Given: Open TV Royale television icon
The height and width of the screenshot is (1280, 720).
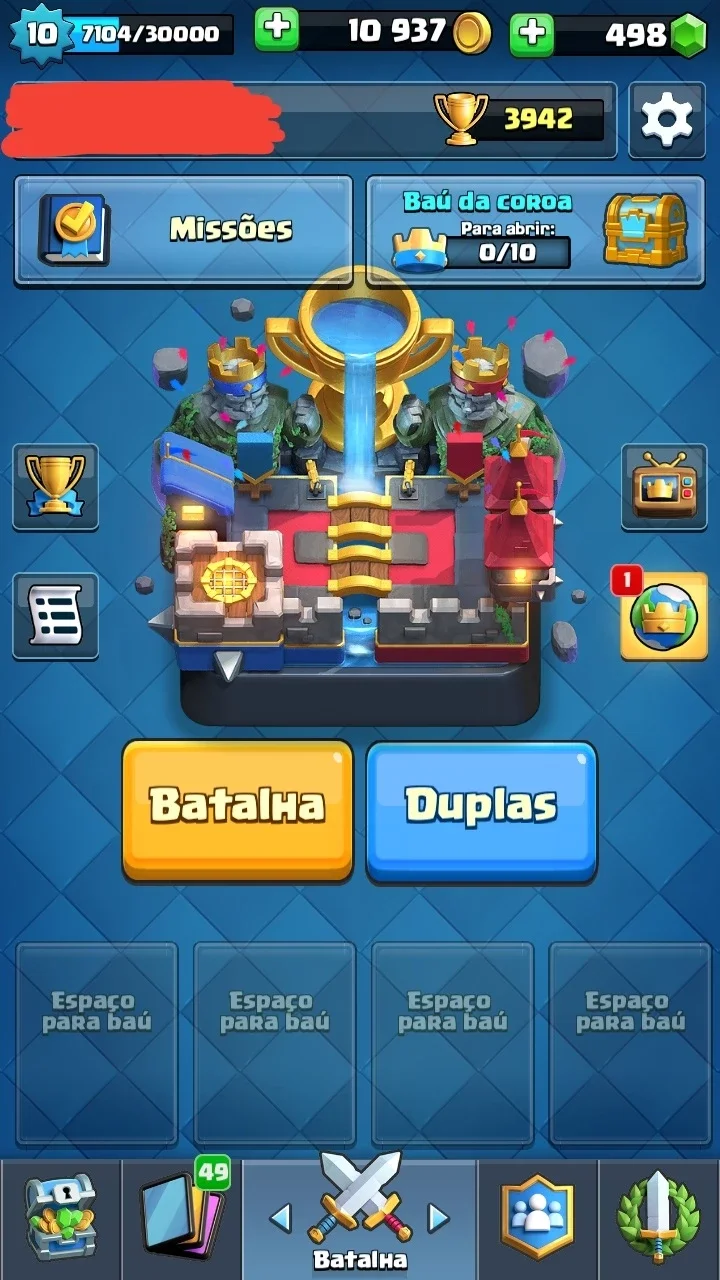Looking at the screenshot, I should pos(664,487).
